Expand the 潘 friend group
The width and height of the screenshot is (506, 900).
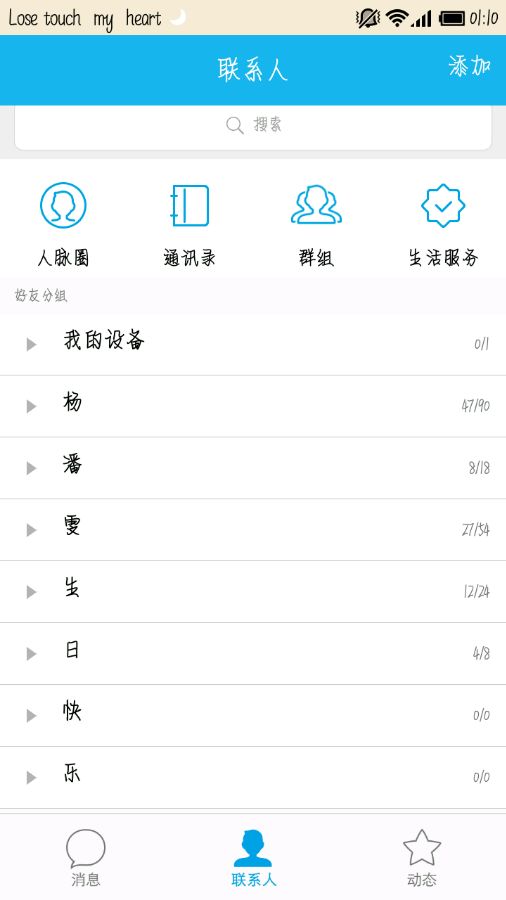(x=253, y=468)
